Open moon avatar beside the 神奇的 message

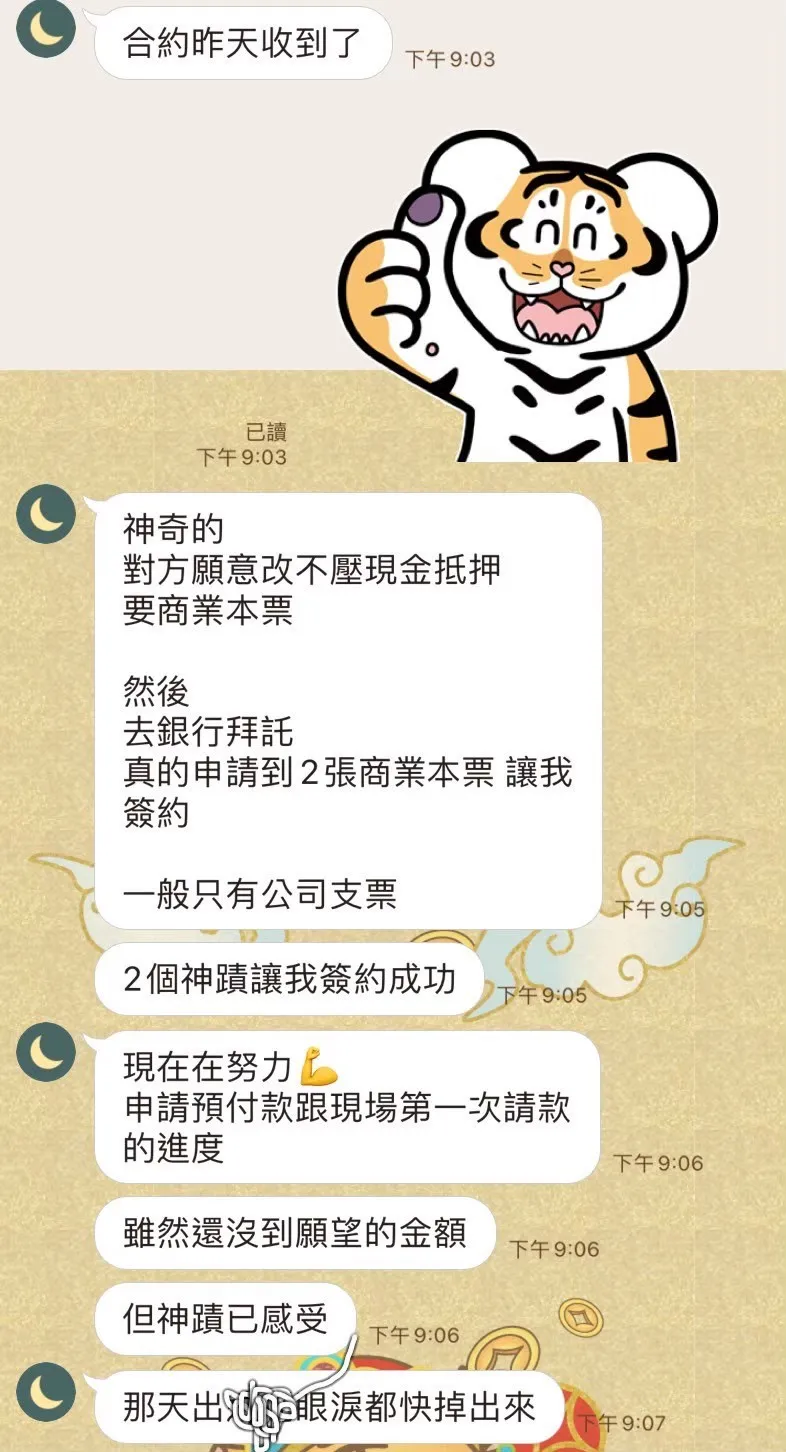click(x=46, y=514)
